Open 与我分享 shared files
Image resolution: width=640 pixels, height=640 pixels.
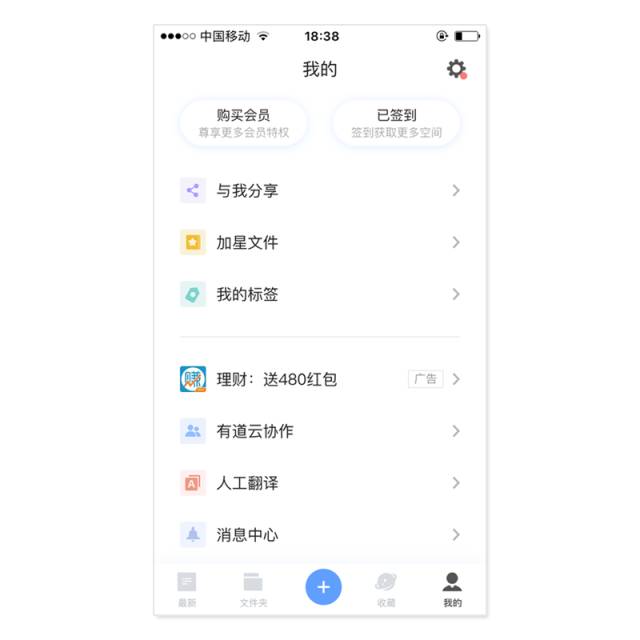[320, 191]
